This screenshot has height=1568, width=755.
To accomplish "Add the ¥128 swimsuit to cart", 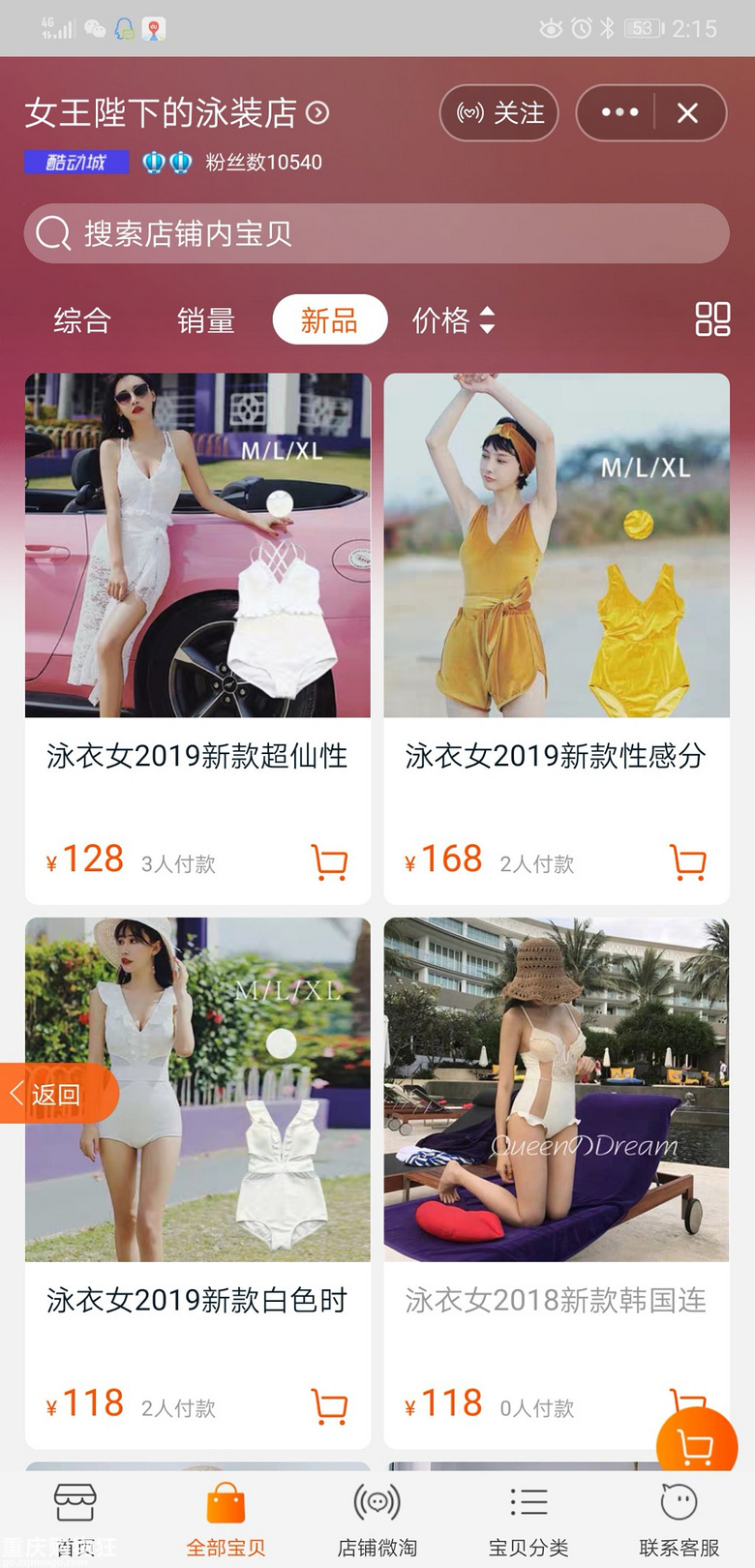I will click(x=329, y=861).
